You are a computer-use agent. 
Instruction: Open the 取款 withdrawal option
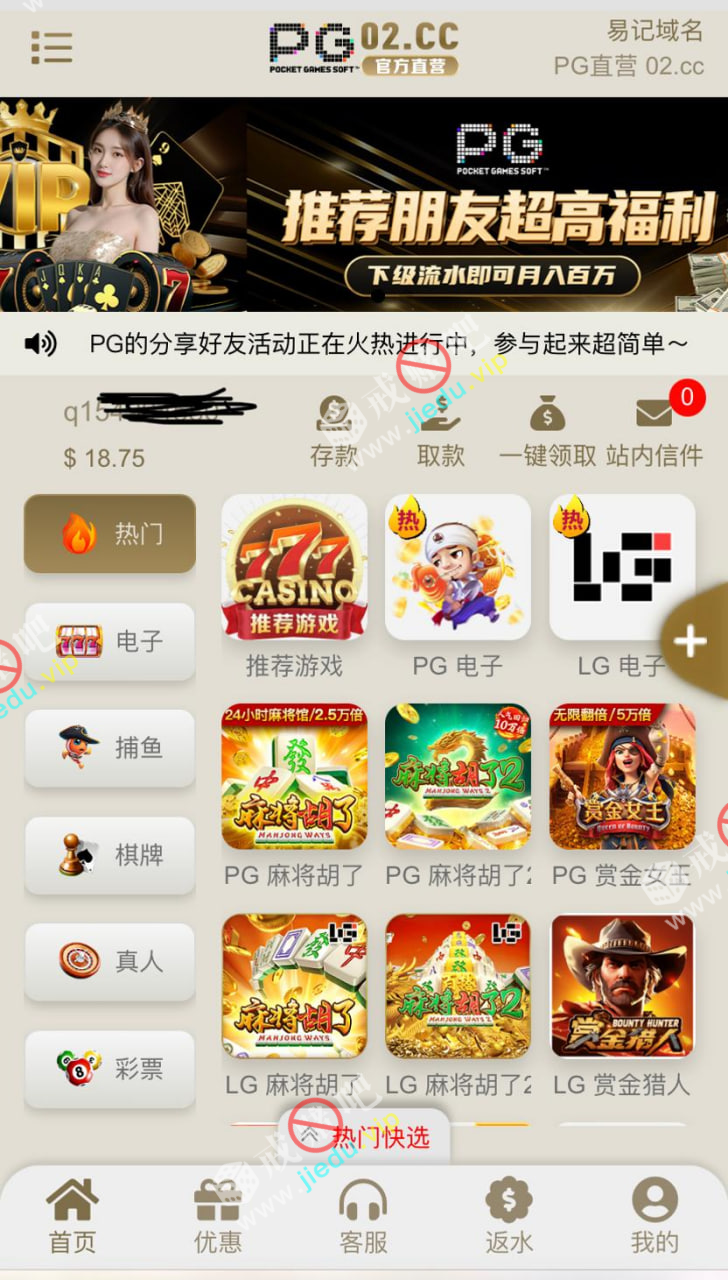point(441,431)
